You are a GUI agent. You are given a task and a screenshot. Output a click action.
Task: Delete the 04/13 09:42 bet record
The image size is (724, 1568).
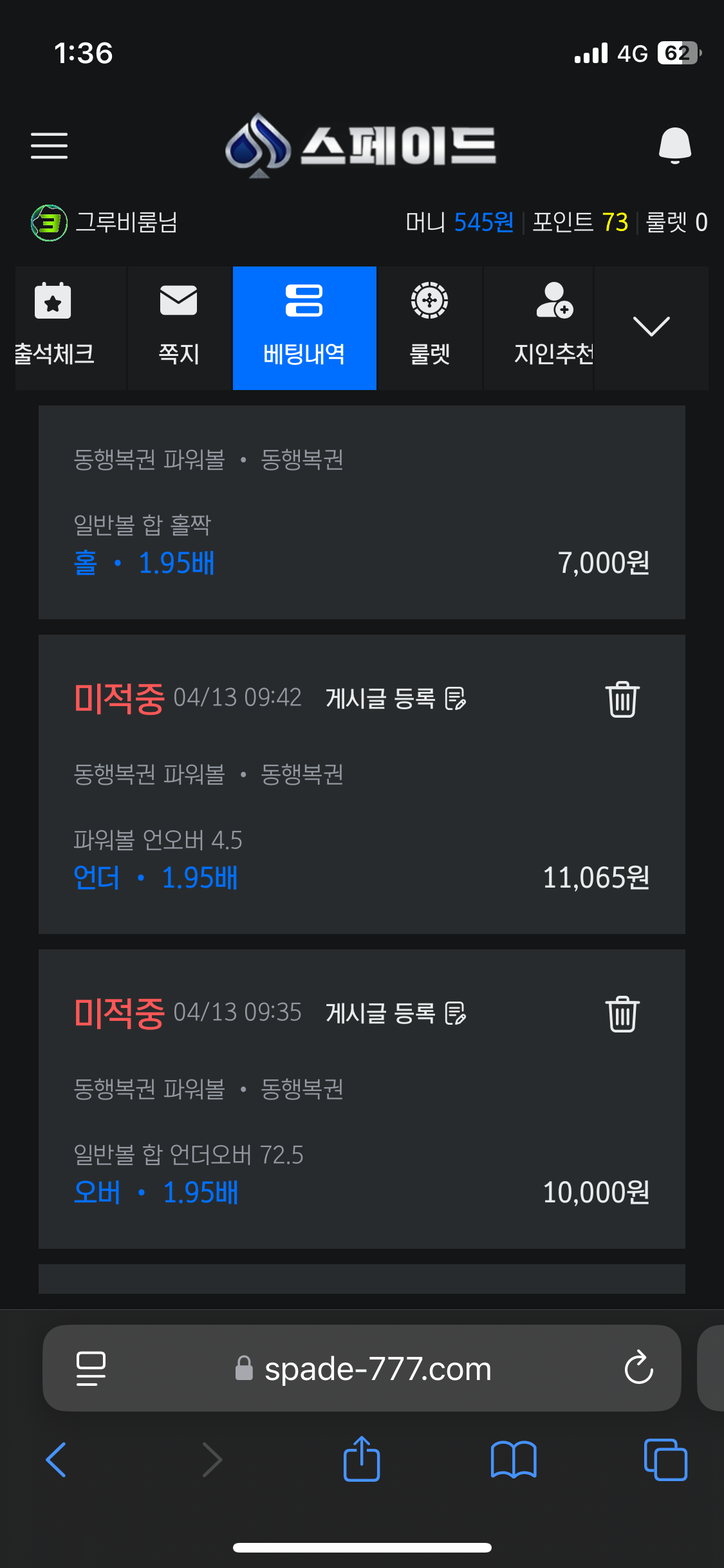click(x=622, y=699)
